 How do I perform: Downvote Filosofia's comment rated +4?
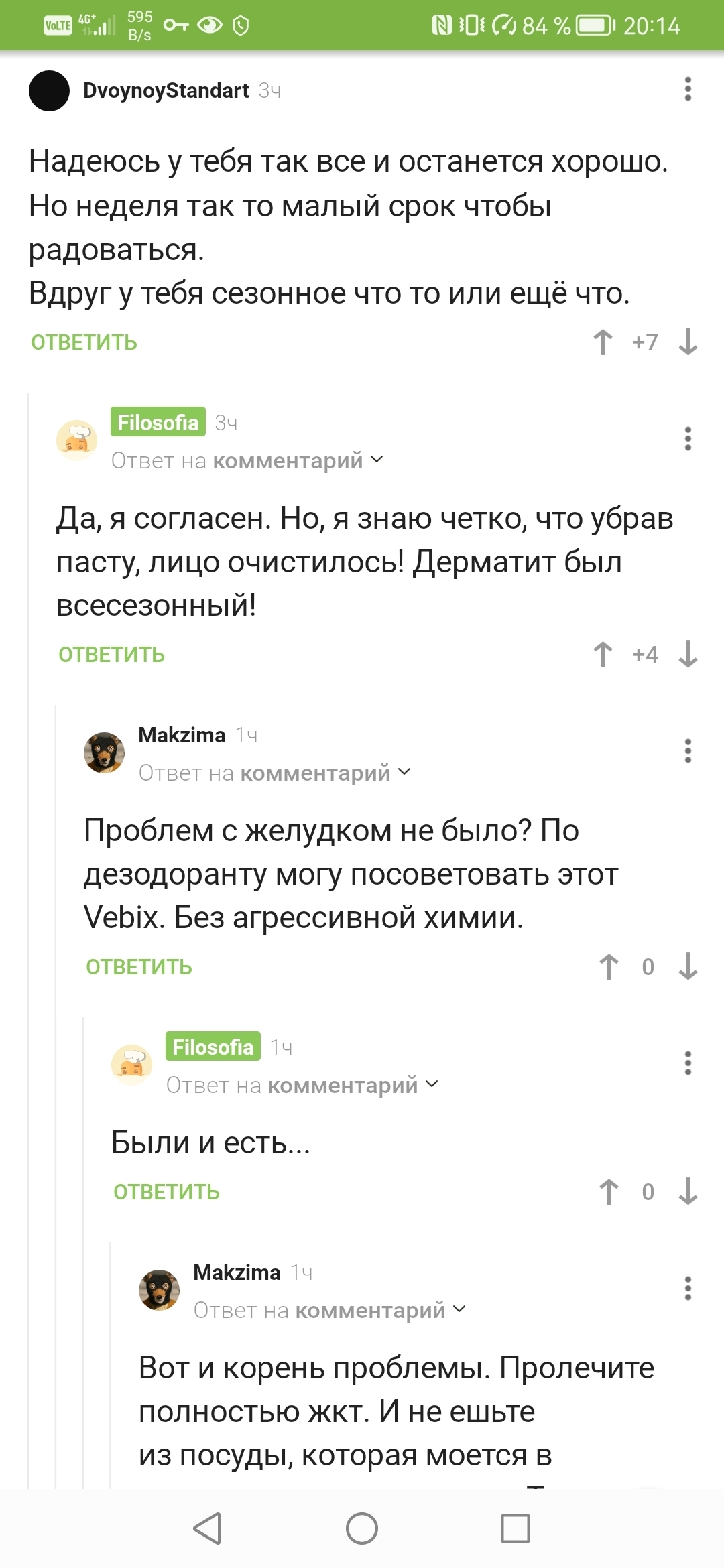[x=688, y=655]
